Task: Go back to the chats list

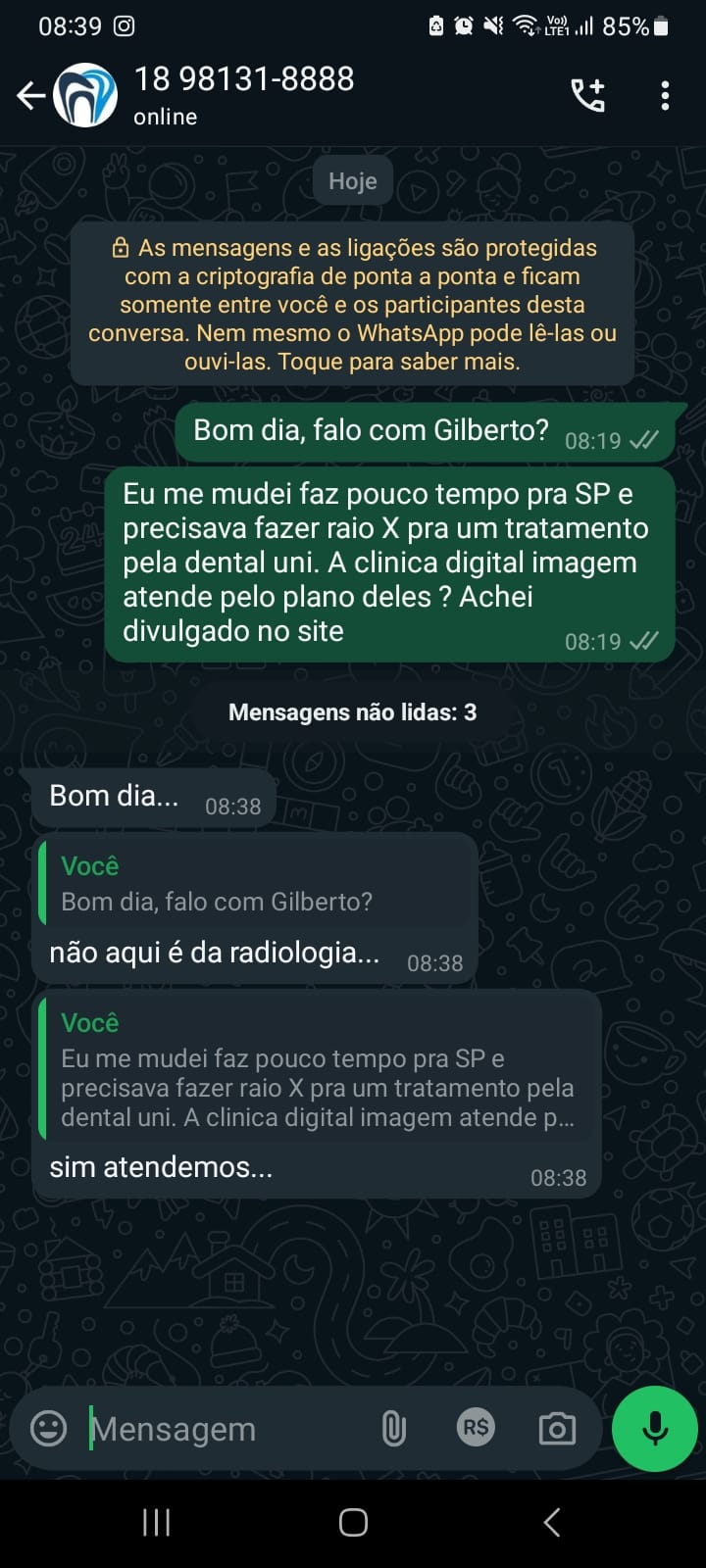Action: point(30,95)
